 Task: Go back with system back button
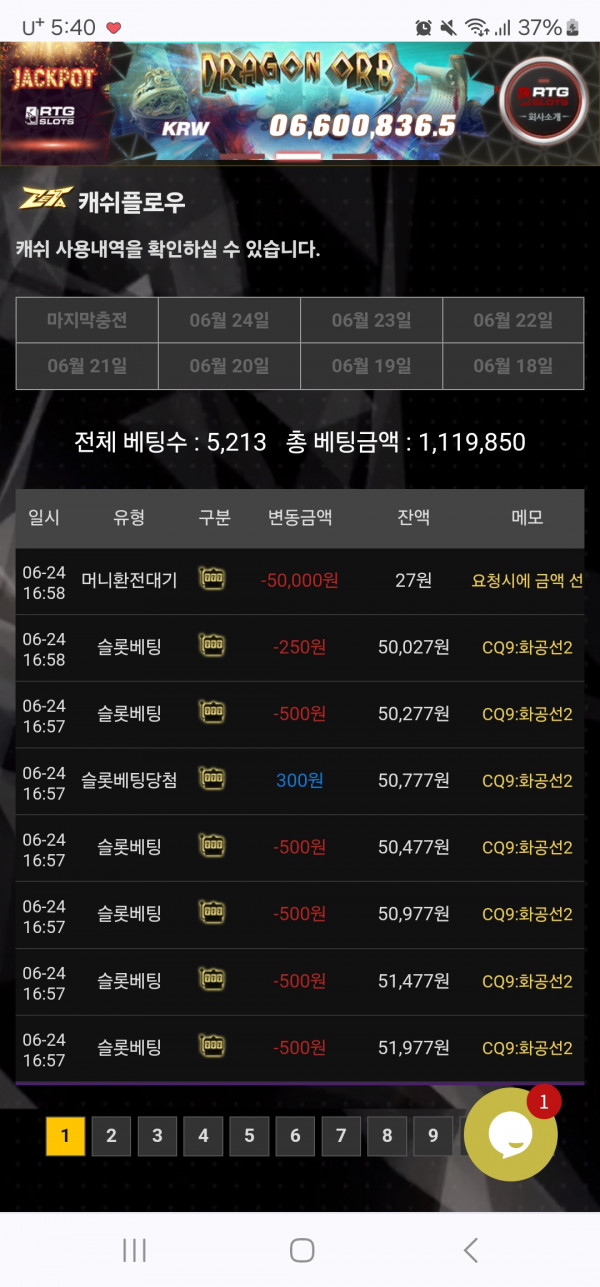pyautogui.click(x=470, y=1249)
